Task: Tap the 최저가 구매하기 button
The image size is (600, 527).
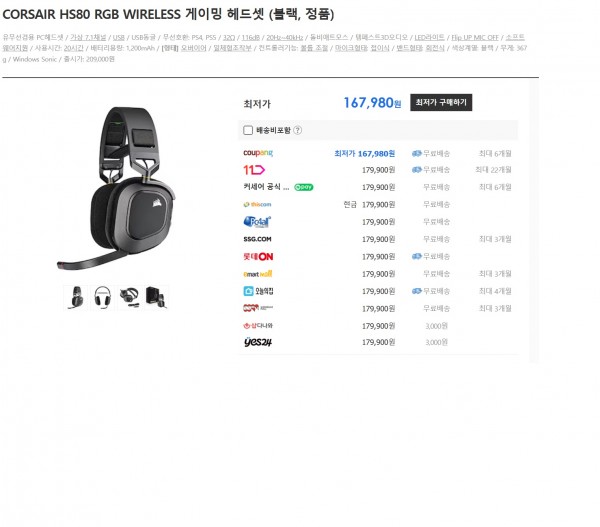Action: (x=439, y=102)
